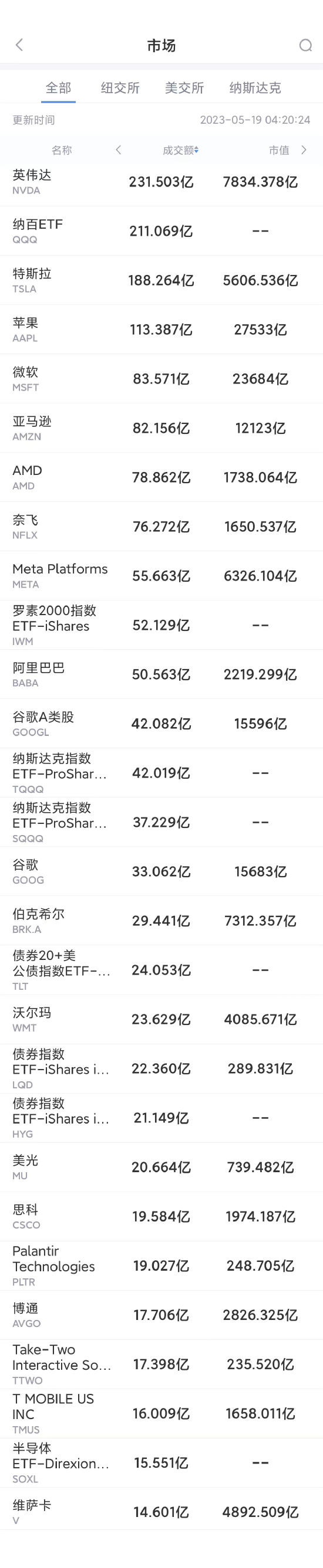Open the 苹果 AAPL row
The image size is (323, 1568).
click(161, 330)
